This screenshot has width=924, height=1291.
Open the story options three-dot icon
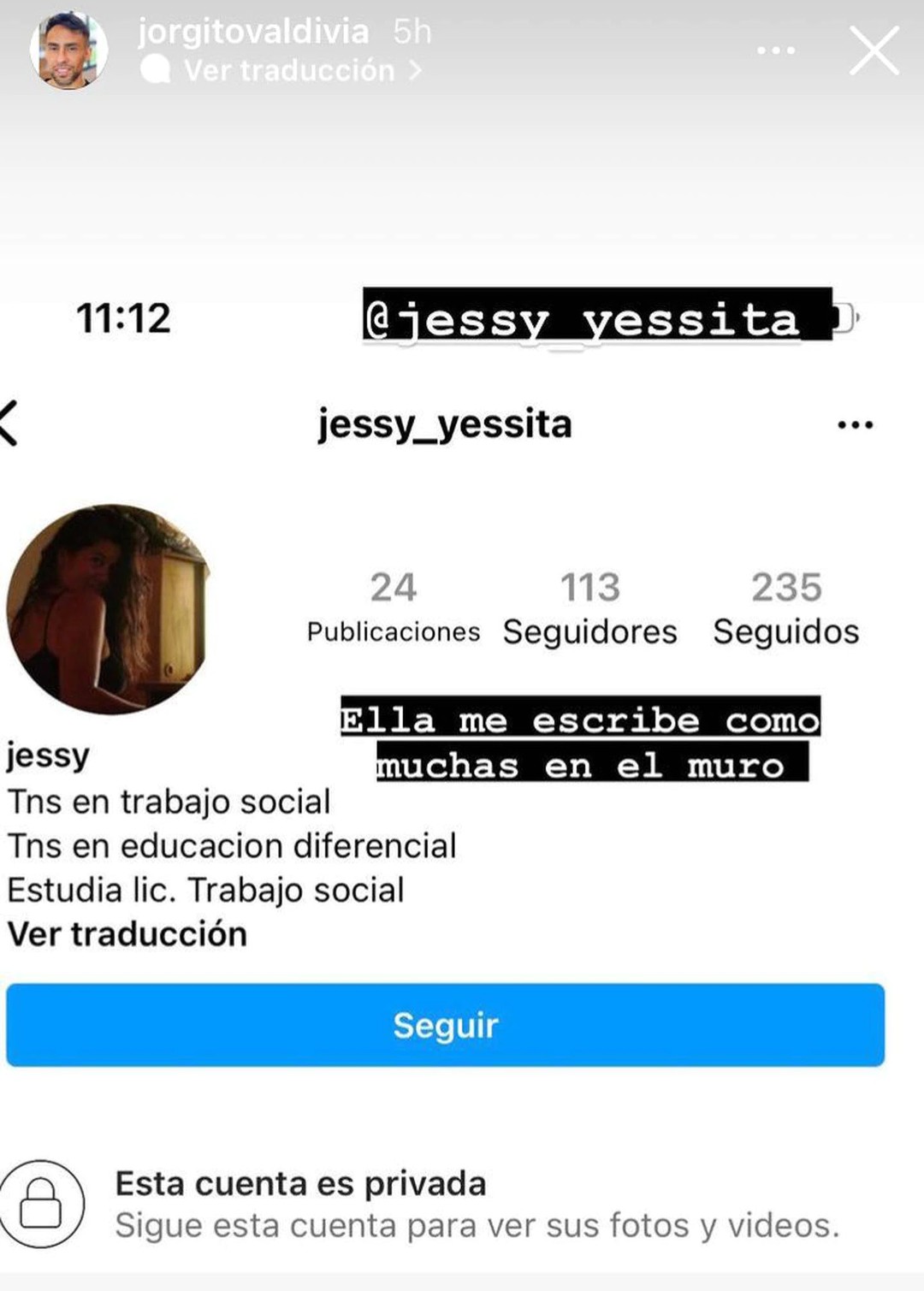[774, 50]
